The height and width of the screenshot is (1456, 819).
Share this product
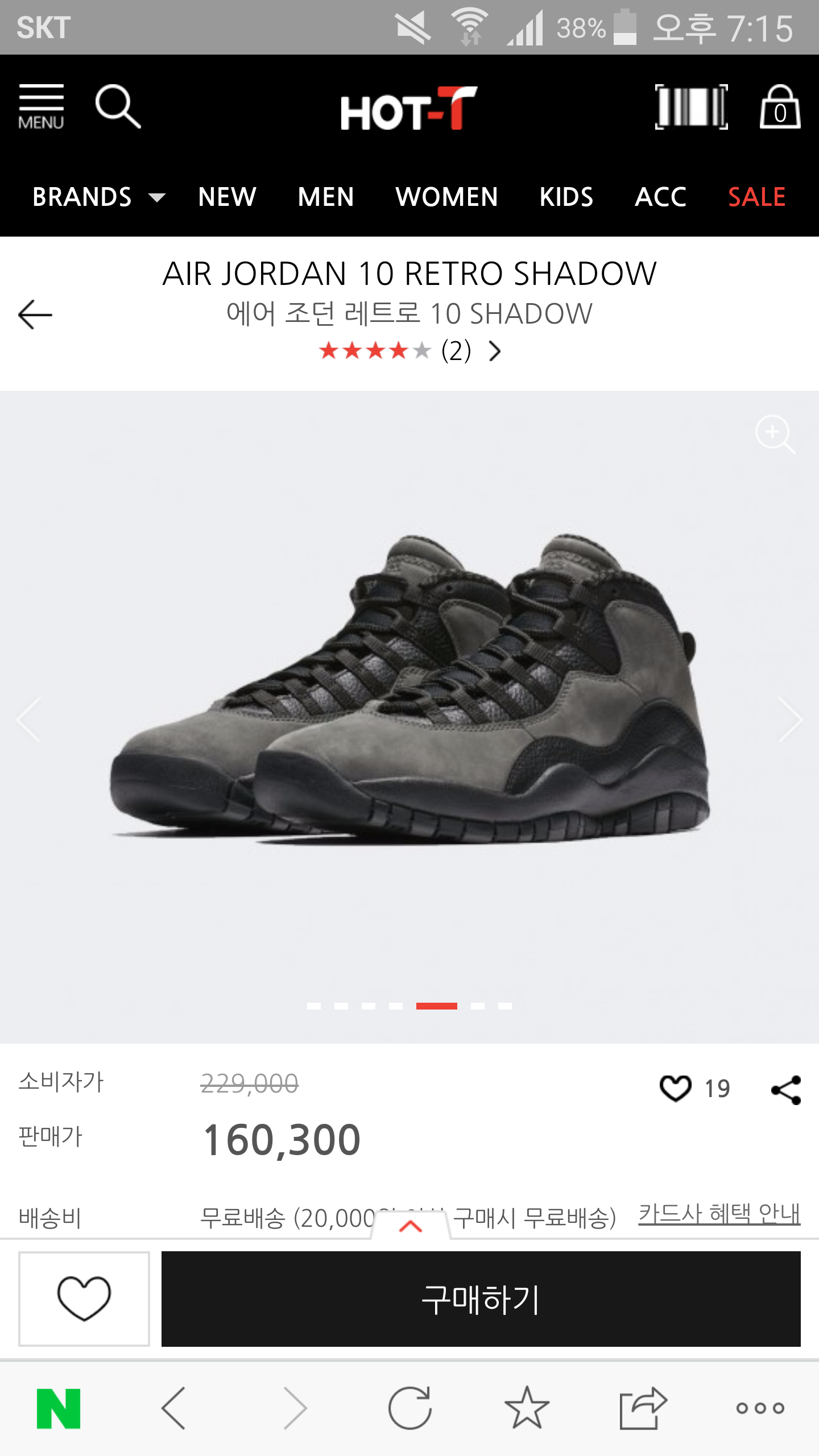[786, 1090]
